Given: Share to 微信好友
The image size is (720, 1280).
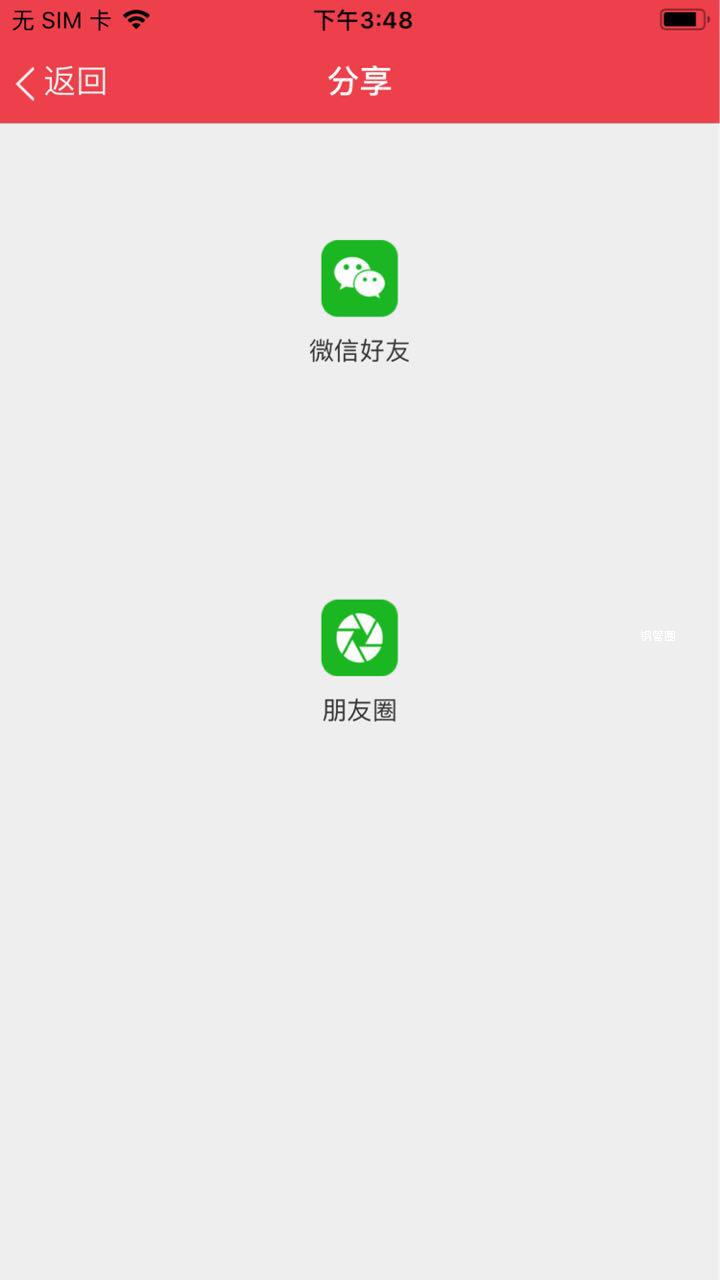Looking at the screenshot, I should pyautogui.click(x=359, y=279).
